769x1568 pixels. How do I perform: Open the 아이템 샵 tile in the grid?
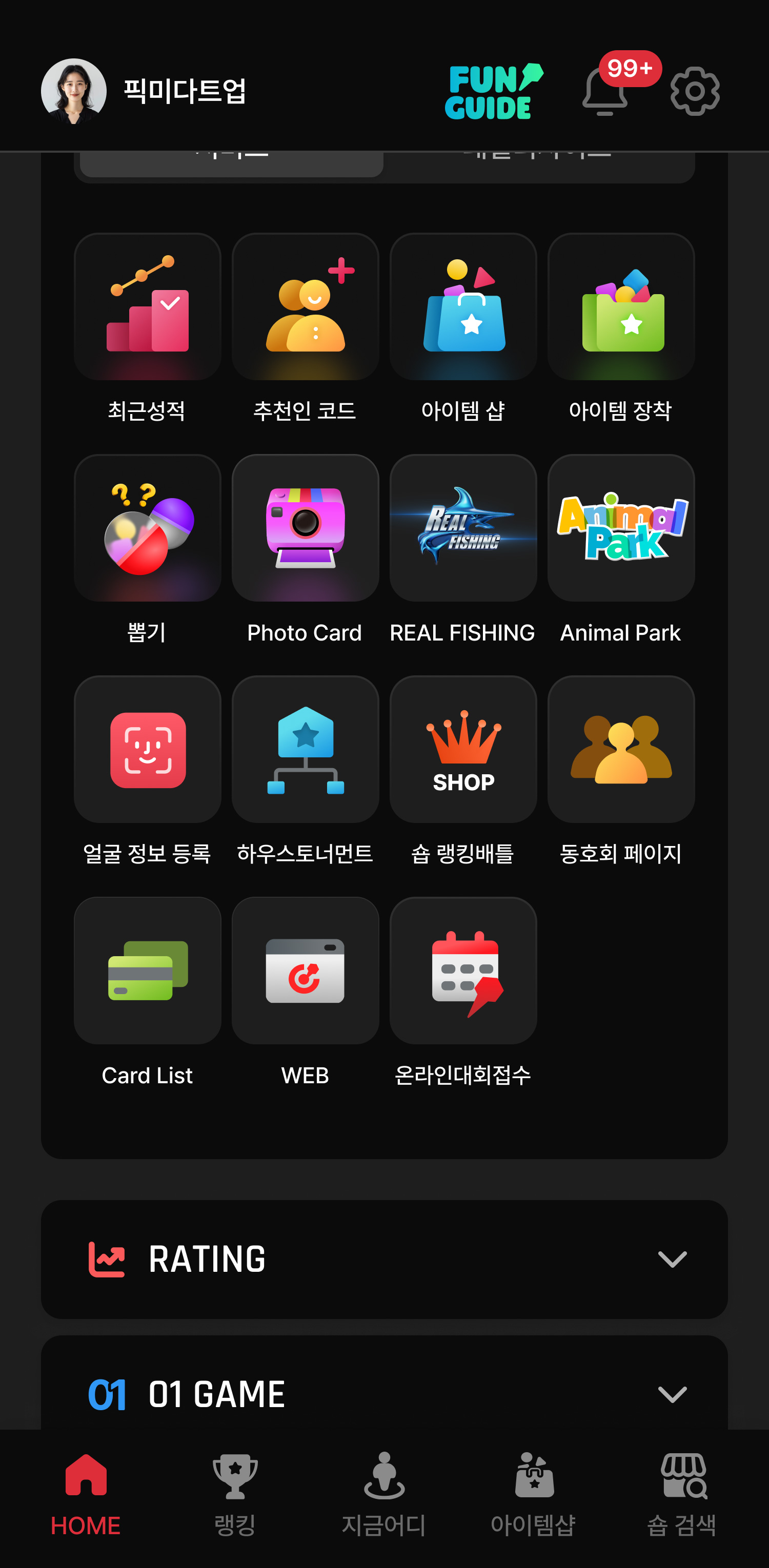point(463,307)
